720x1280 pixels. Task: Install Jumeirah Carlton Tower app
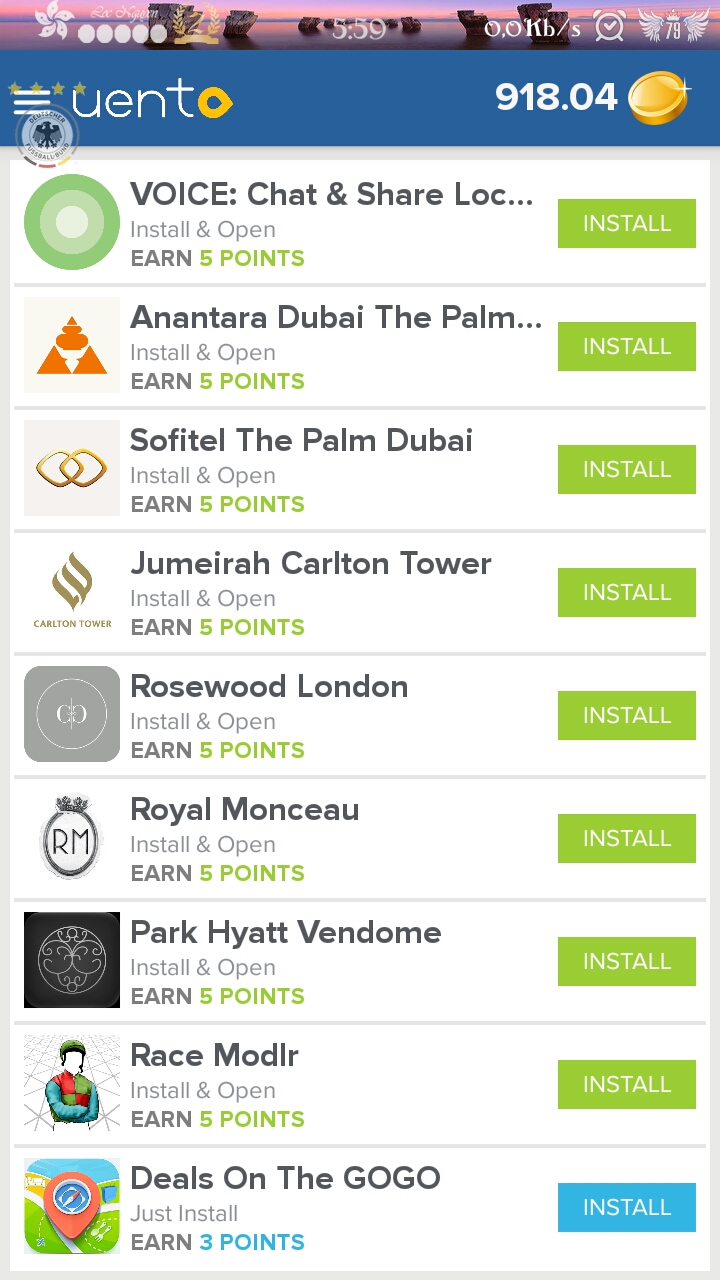[x=626, y=593]
